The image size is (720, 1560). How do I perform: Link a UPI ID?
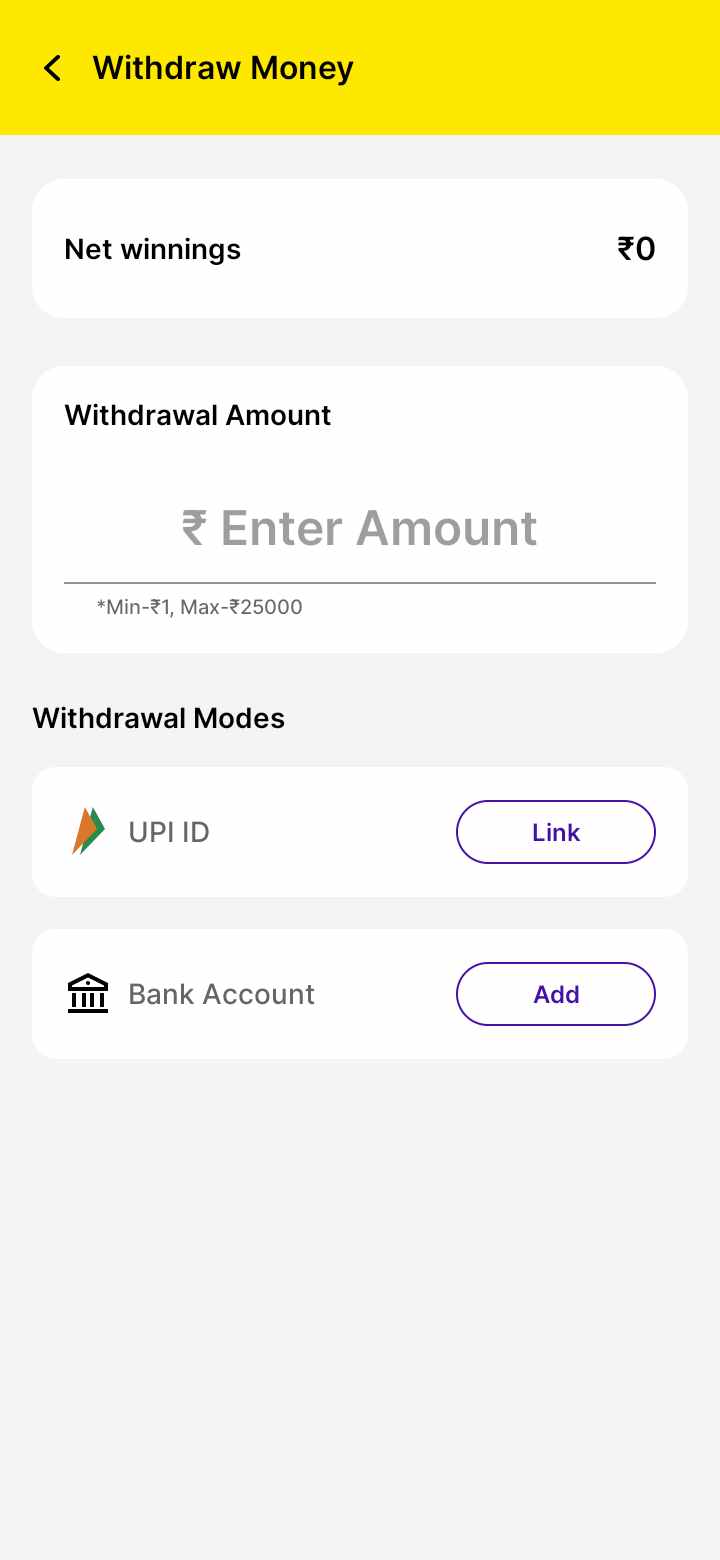556,832
